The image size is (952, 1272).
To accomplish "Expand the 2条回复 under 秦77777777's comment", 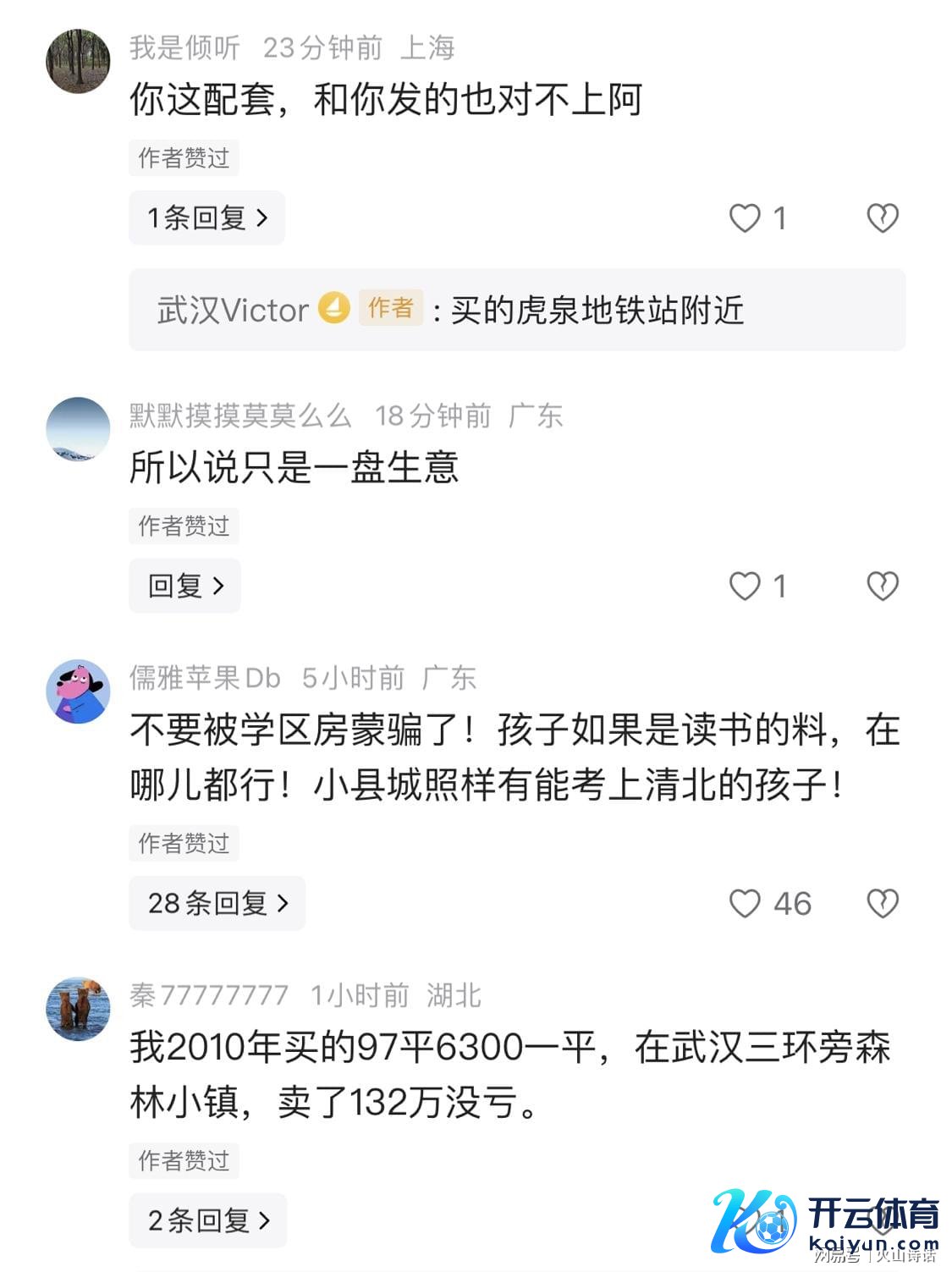I will tap(207, 1220).
